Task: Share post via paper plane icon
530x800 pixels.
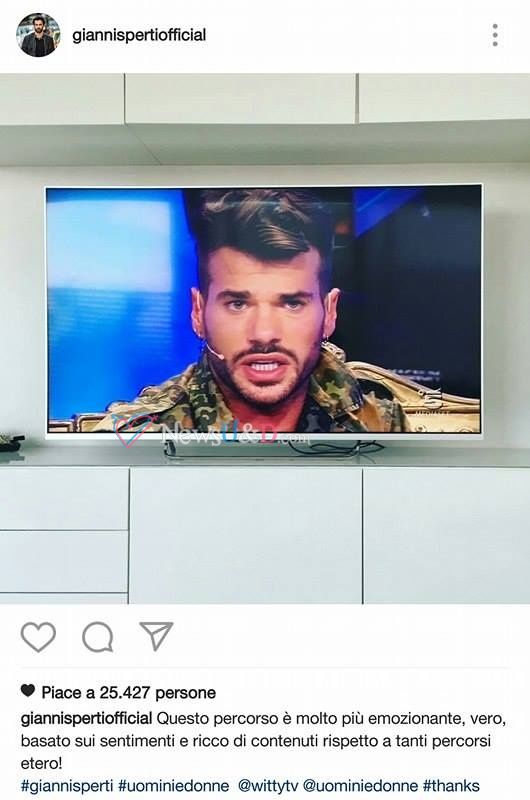Action: pyautogui.click(x=156, y=636)
